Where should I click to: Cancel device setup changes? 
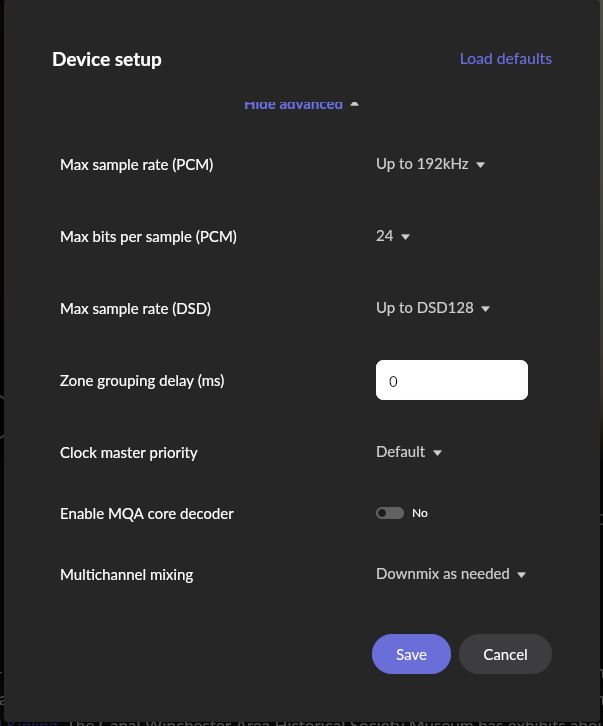click(x=505, y=654)
